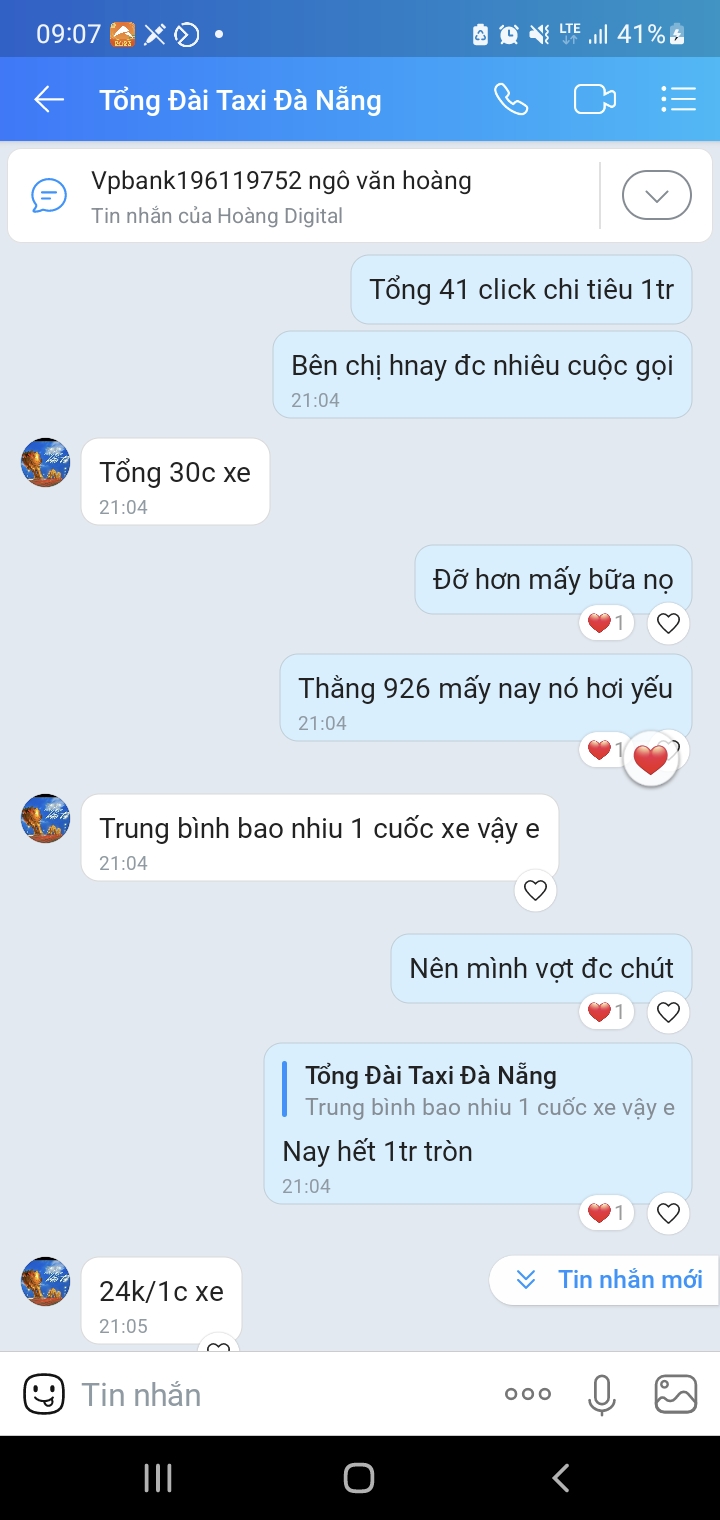The height and width of the screenshot is (1520, 720).
Task: React to "Trung bình bao nhiu 1 cuốc xe"
Action: (535, 890)
